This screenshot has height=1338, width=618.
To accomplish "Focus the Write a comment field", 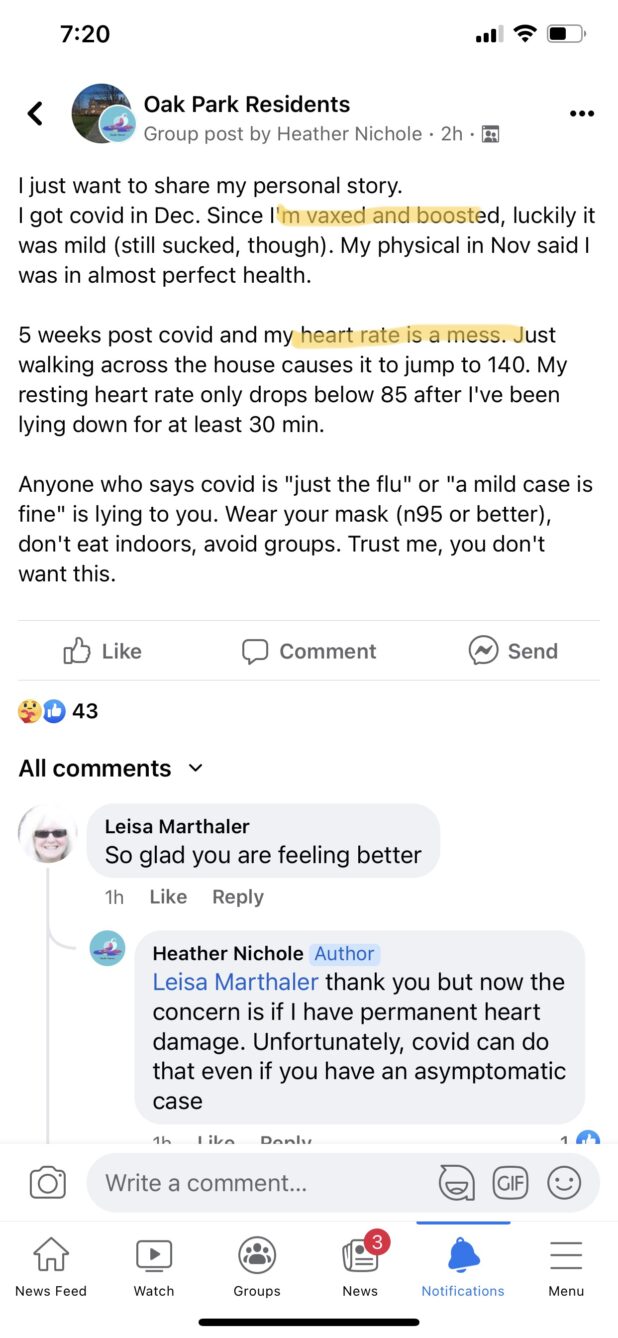I will pos(260,1183).
